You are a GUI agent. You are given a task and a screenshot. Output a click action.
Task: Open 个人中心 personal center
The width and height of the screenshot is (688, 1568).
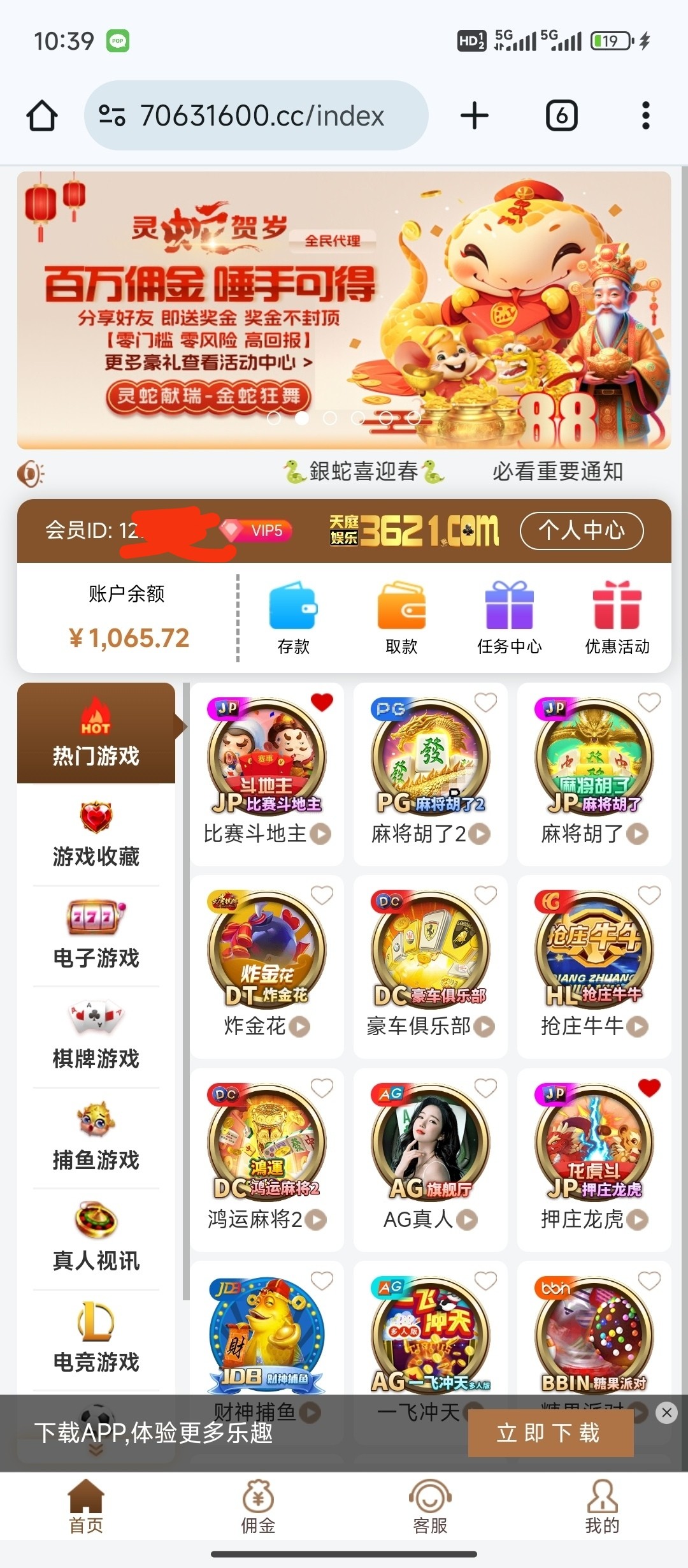point(581,530)
